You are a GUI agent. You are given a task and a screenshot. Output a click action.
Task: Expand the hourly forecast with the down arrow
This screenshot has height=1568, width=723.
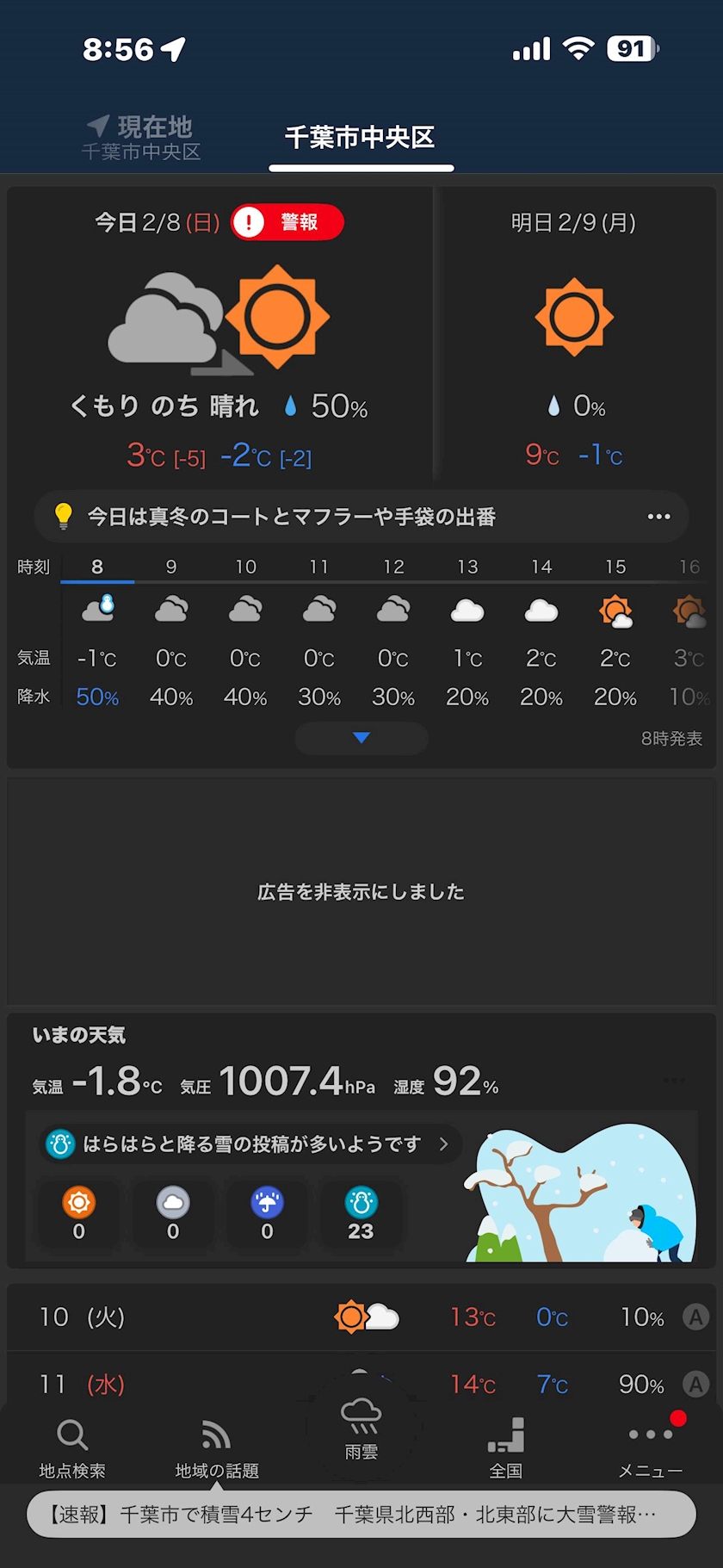361,738
